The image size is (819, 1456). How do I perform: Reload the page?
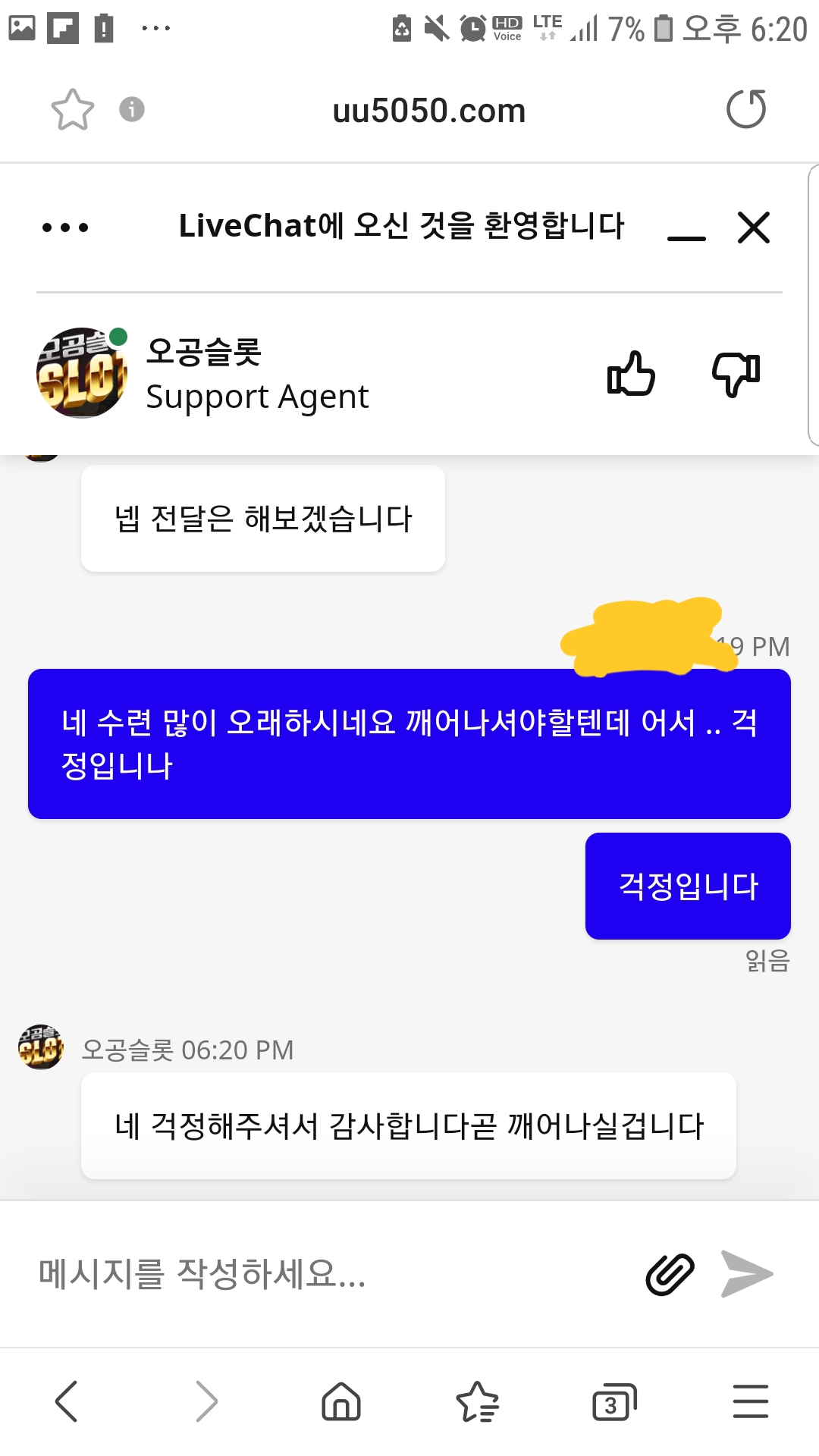746,109
